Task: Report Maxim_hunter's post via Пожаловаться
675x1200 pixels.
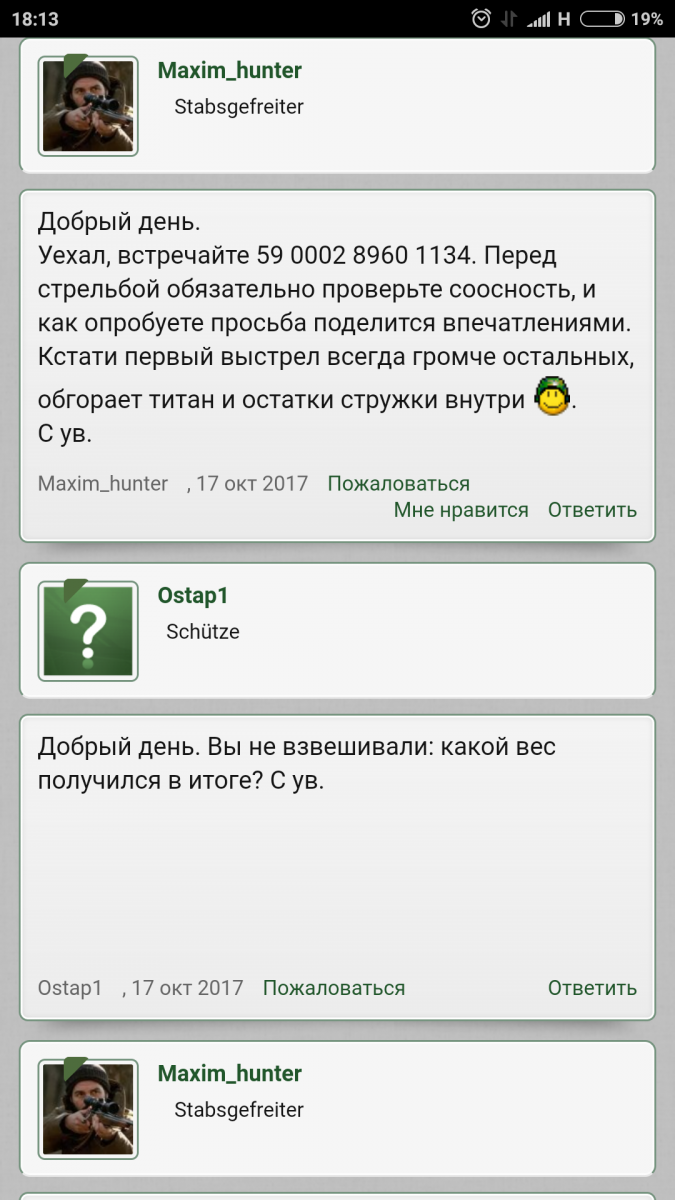Action: click(398, 484)
